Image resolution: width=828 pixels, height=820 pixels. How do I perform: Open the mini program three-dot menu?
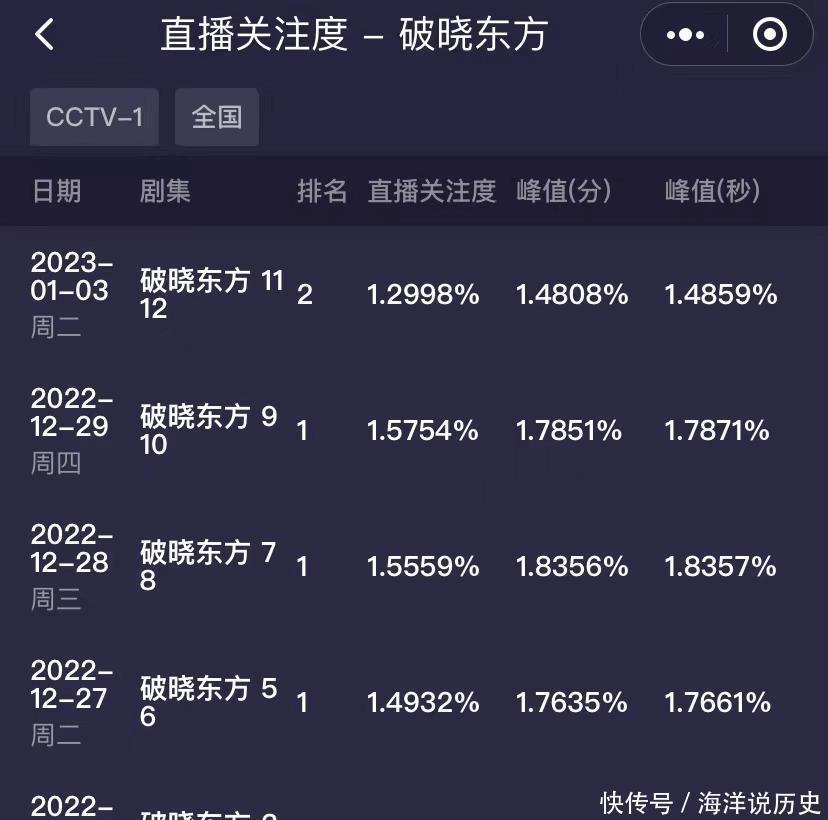[x=685, y=35]
